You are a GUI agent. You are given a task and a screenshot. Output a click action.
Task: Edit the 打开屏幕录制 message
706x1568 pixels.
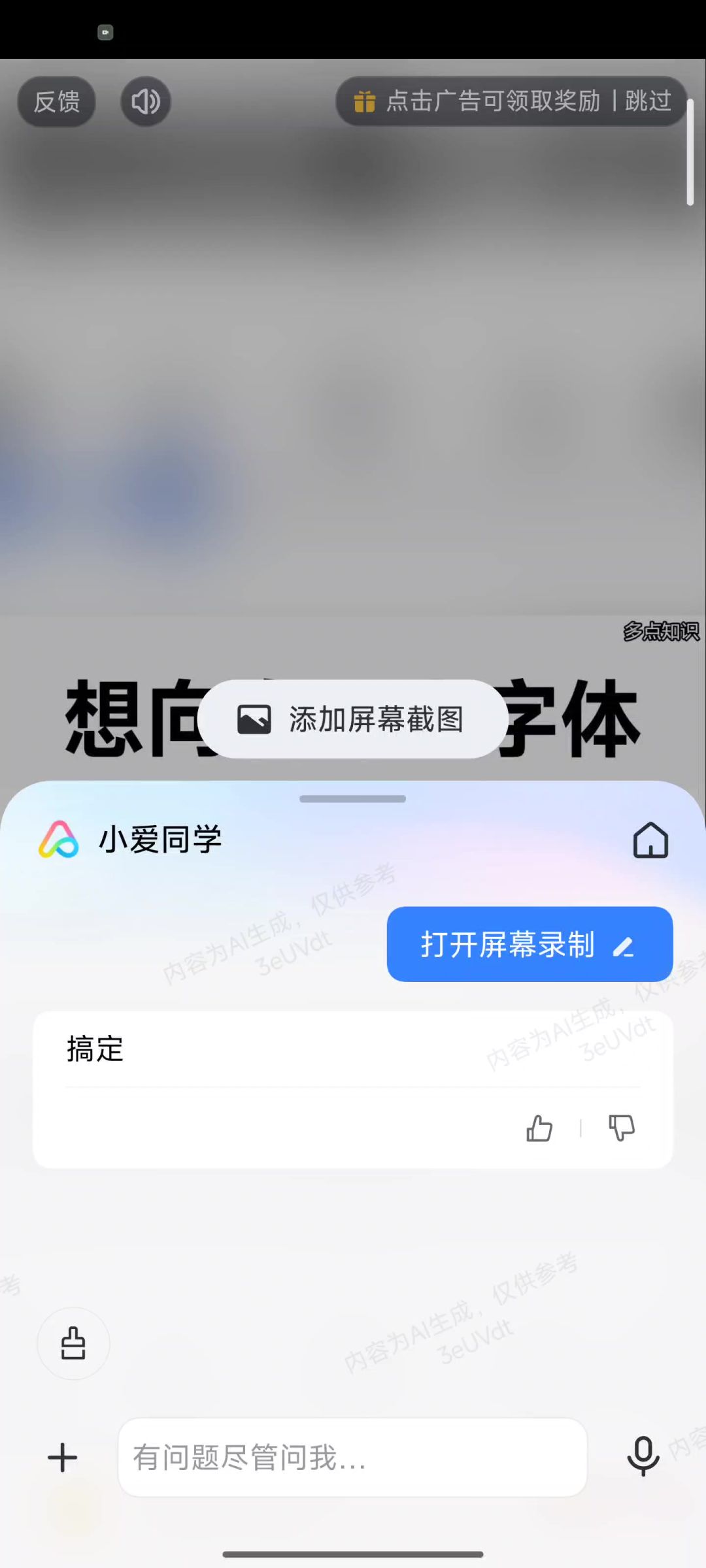[623, 946]
